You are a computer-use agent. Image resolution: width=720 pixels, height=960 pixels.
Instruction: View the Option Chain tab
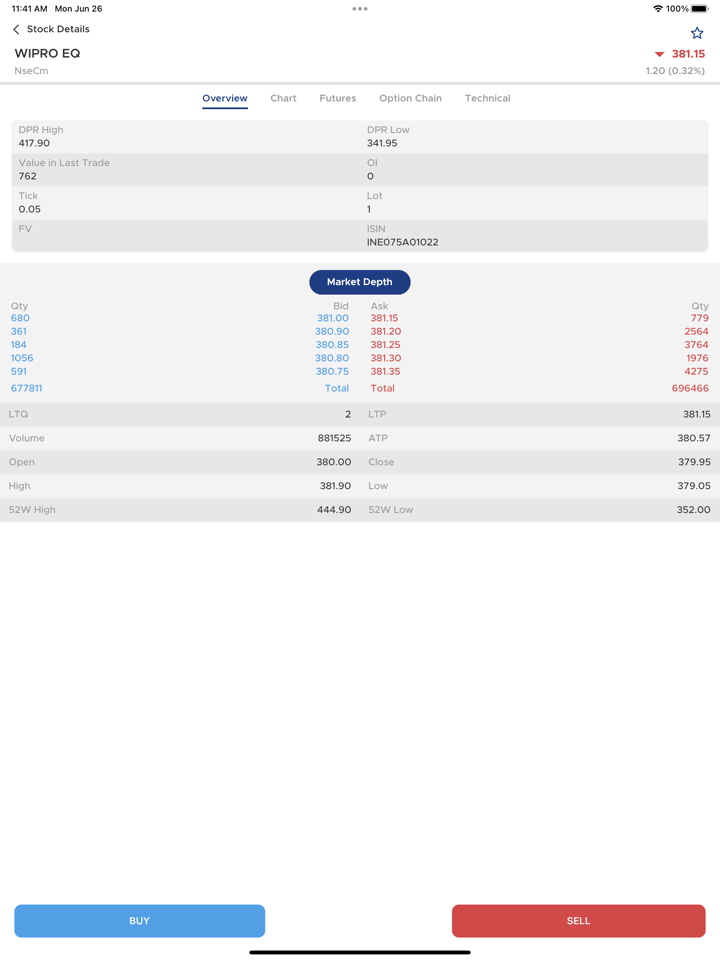tap(410, 98)
